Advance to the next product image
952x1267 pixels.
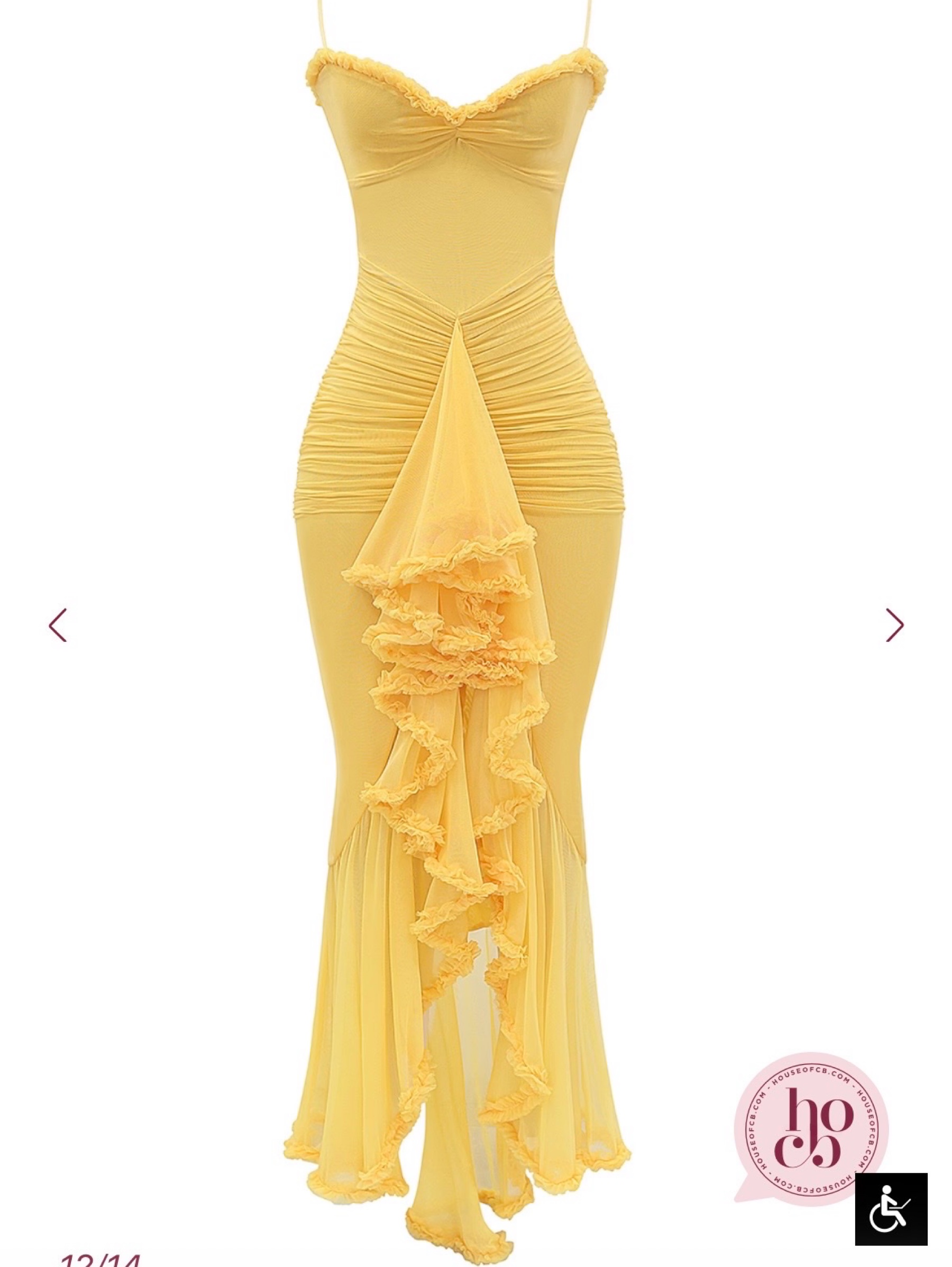click(x=894, y=625)
